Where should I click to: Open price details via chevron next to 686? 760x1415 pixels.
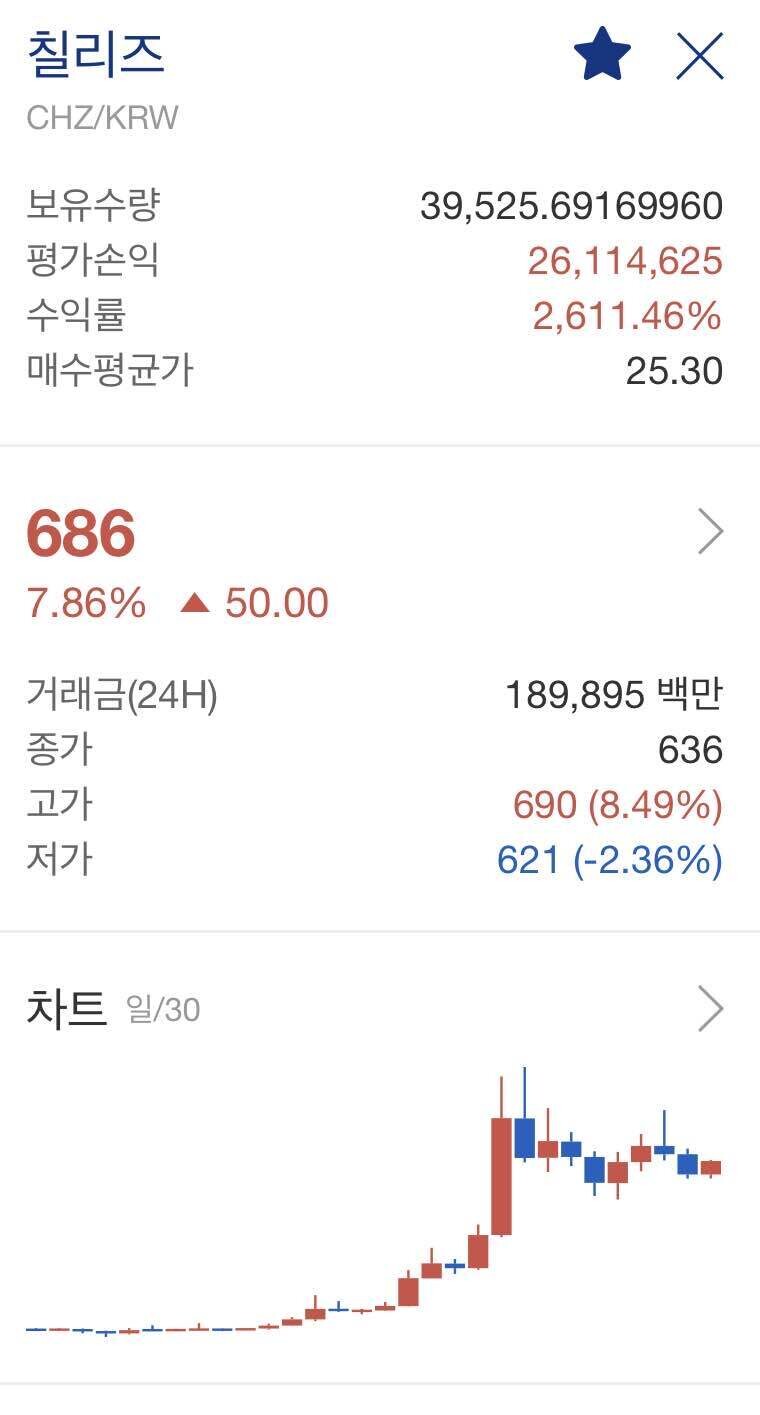(711, 531)
